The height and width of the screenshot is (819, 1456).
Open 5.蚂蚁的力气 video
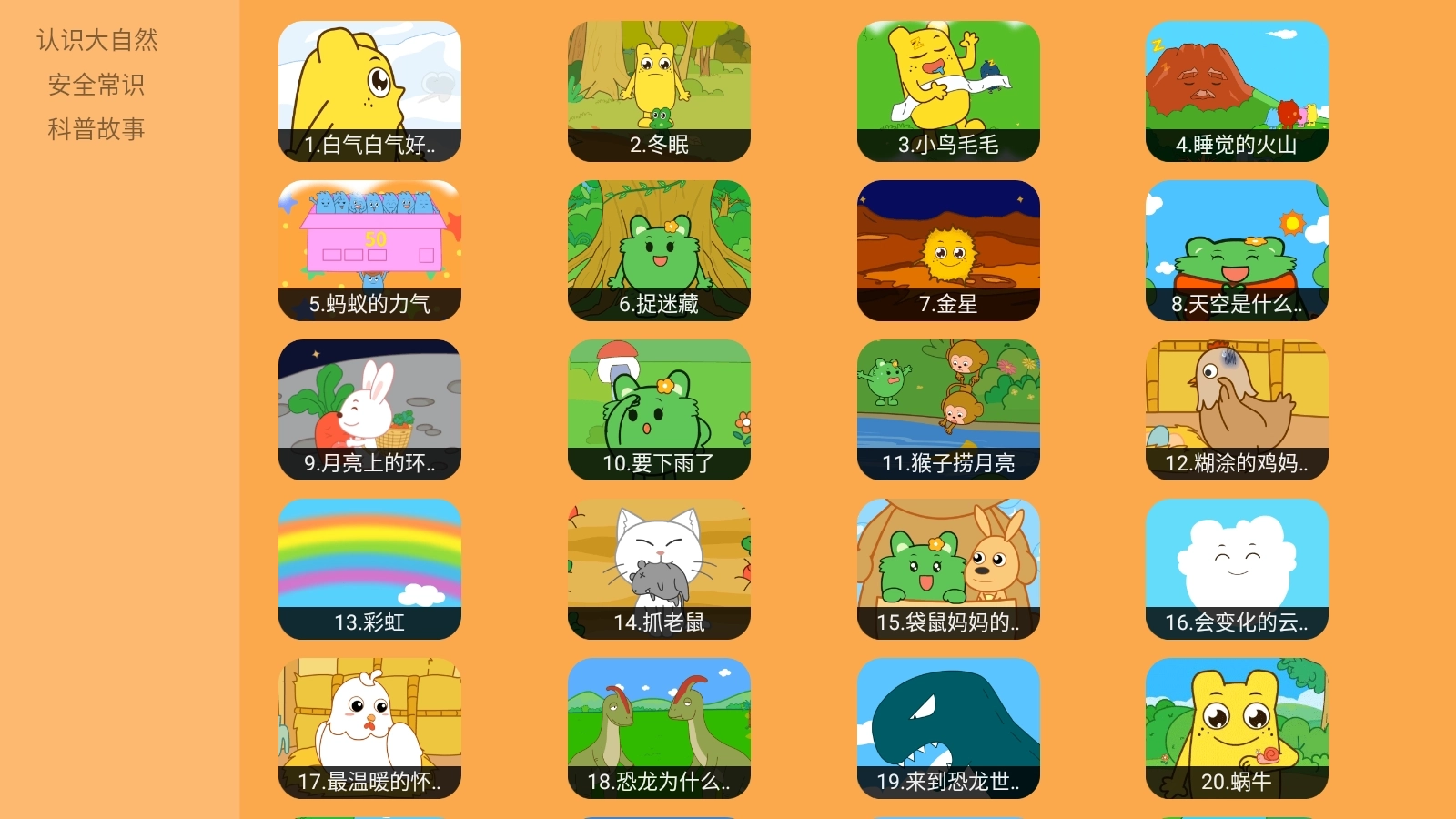tap(369, 250)
